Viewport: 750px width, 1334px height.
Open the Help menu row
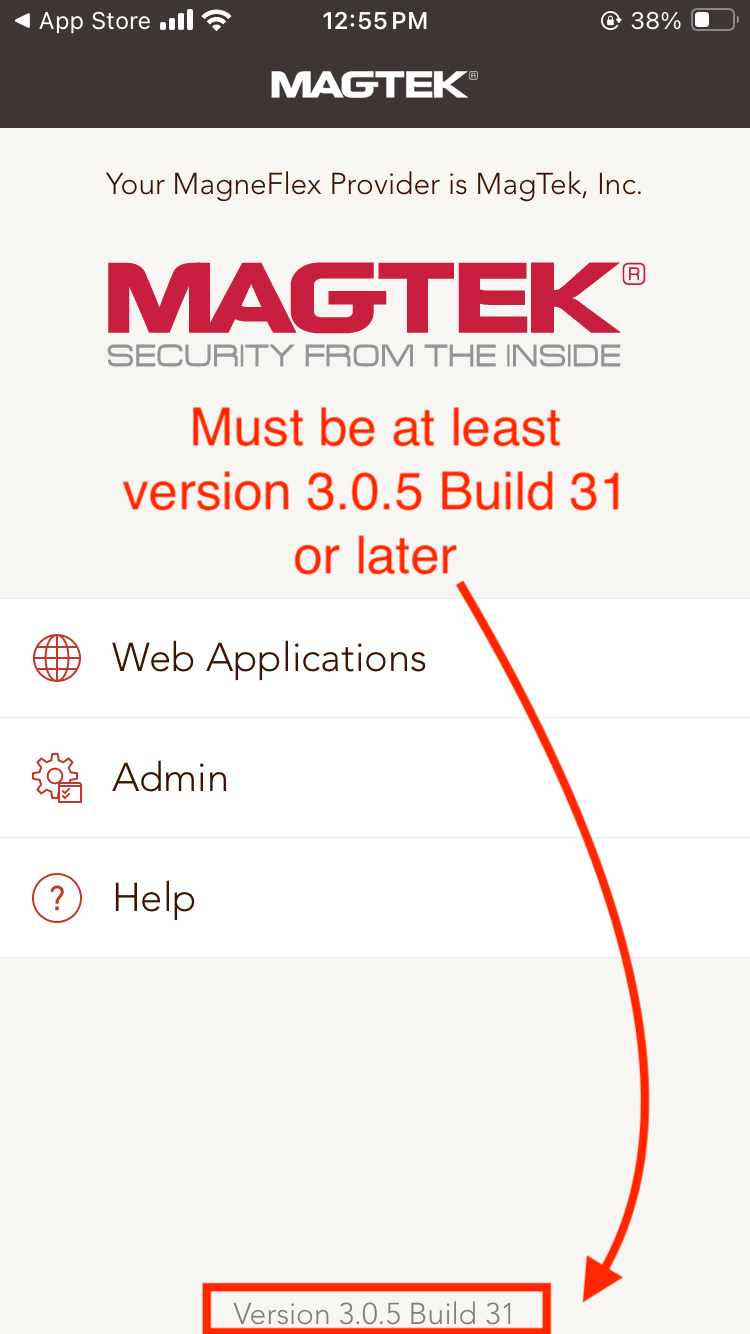[x=153, y=897]
